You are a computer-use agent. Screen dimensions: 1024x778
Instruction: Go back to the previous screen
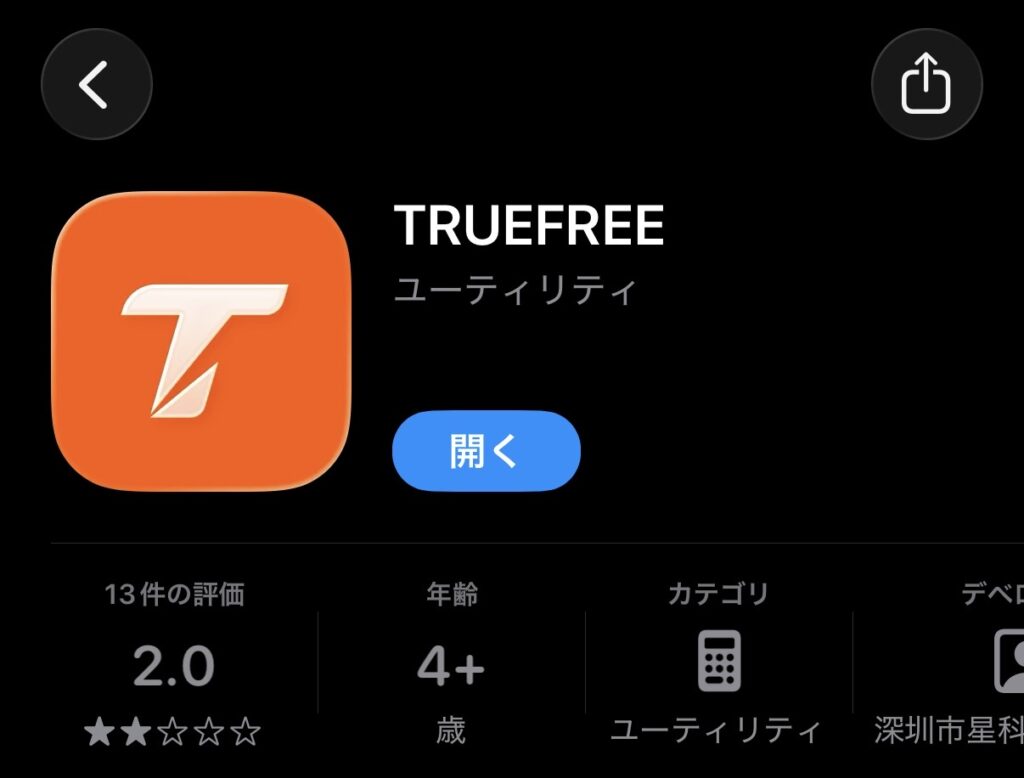pyautogui.click(x=96, y=84)
